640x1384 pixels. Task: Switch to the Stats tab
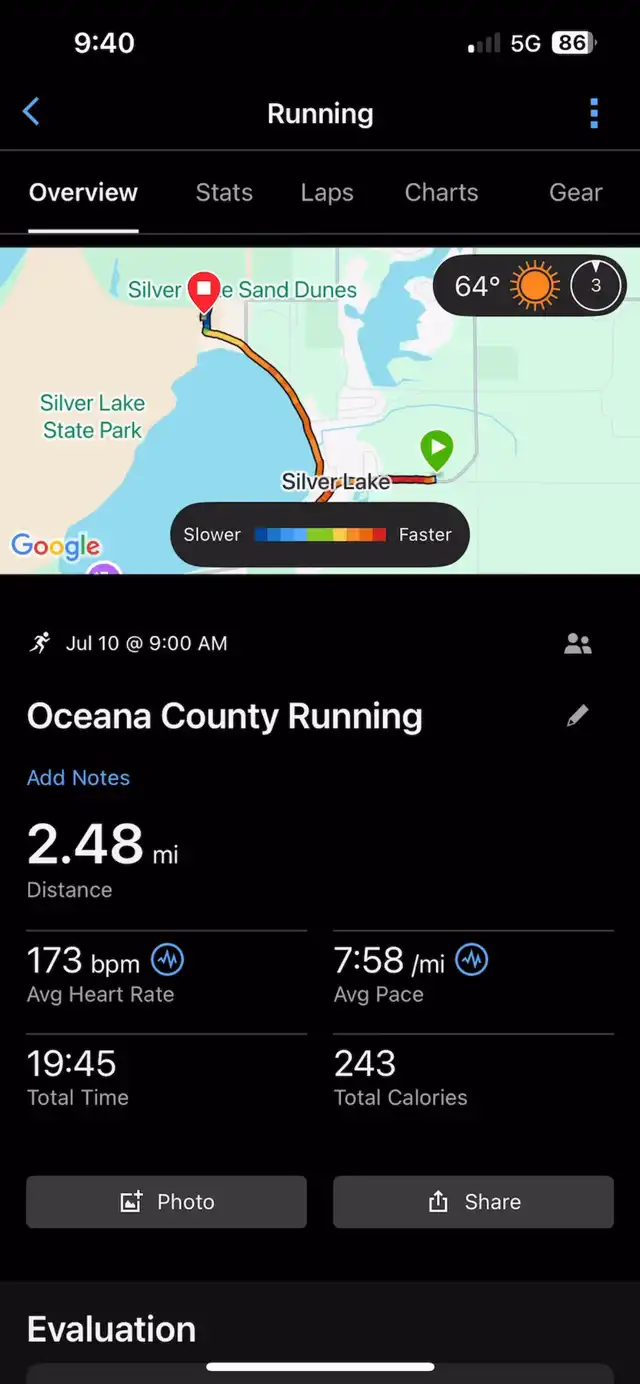click(224, 192)
